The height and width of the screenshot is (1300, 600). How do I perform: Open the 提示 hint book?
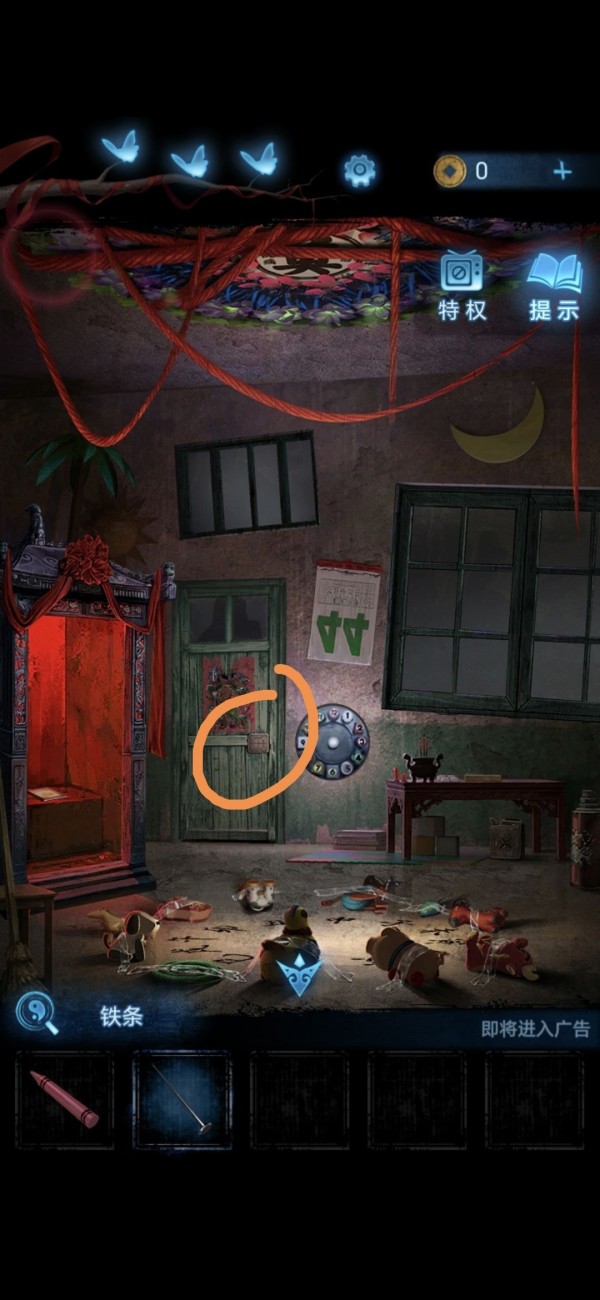554,286
